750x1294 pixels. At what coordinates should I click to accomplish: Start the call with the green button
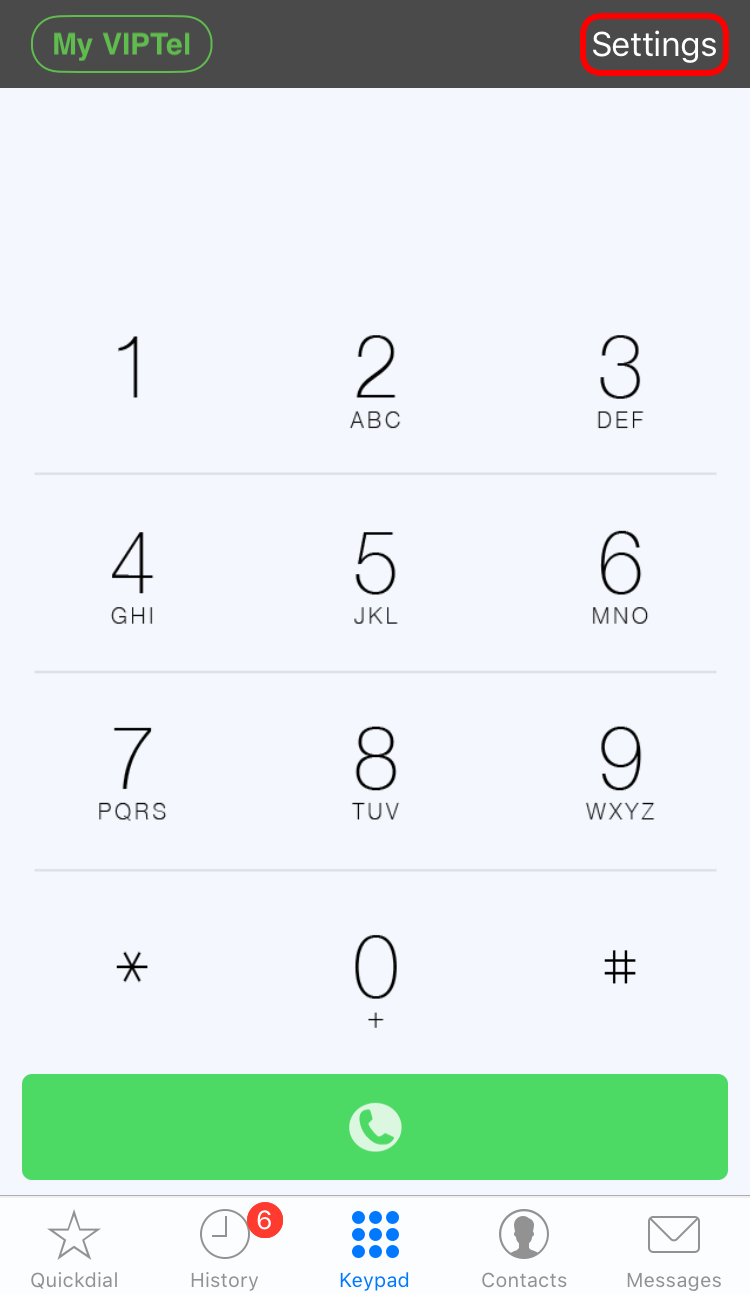(375, 1127)
